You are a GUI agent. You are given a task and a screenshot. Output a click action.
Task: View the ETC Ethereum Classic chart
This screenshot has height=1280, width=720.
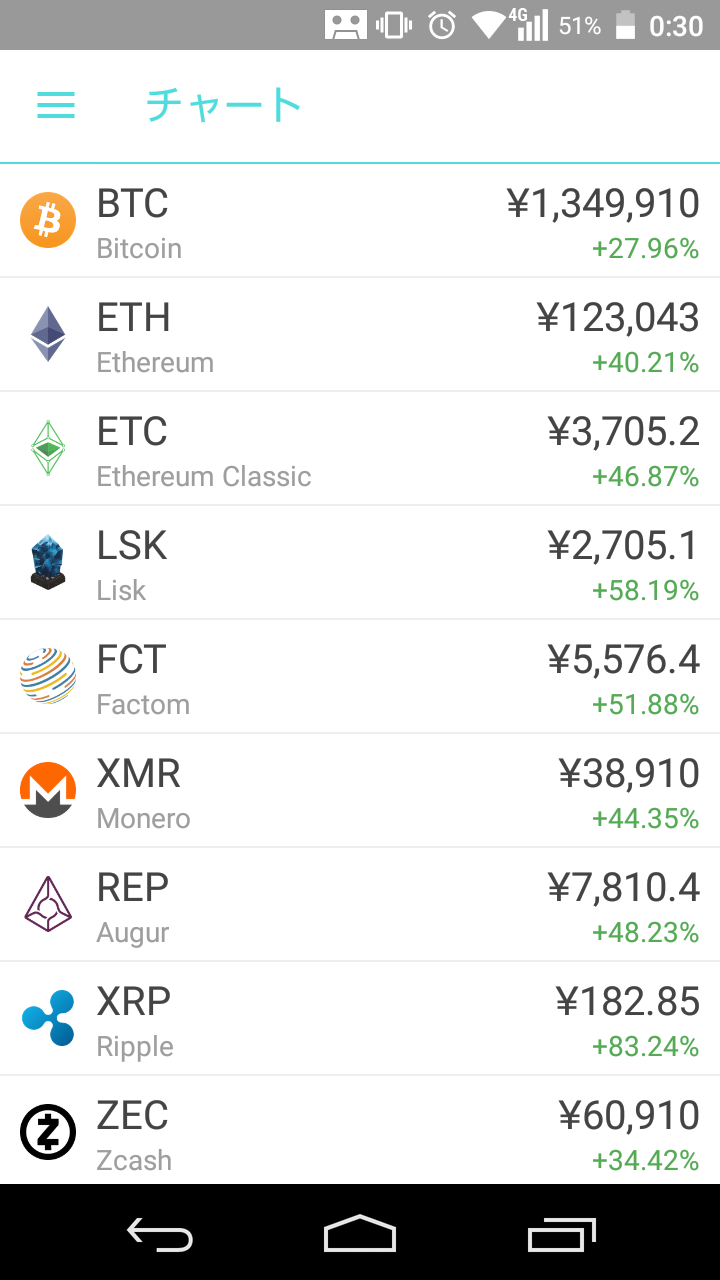point(360,449)
